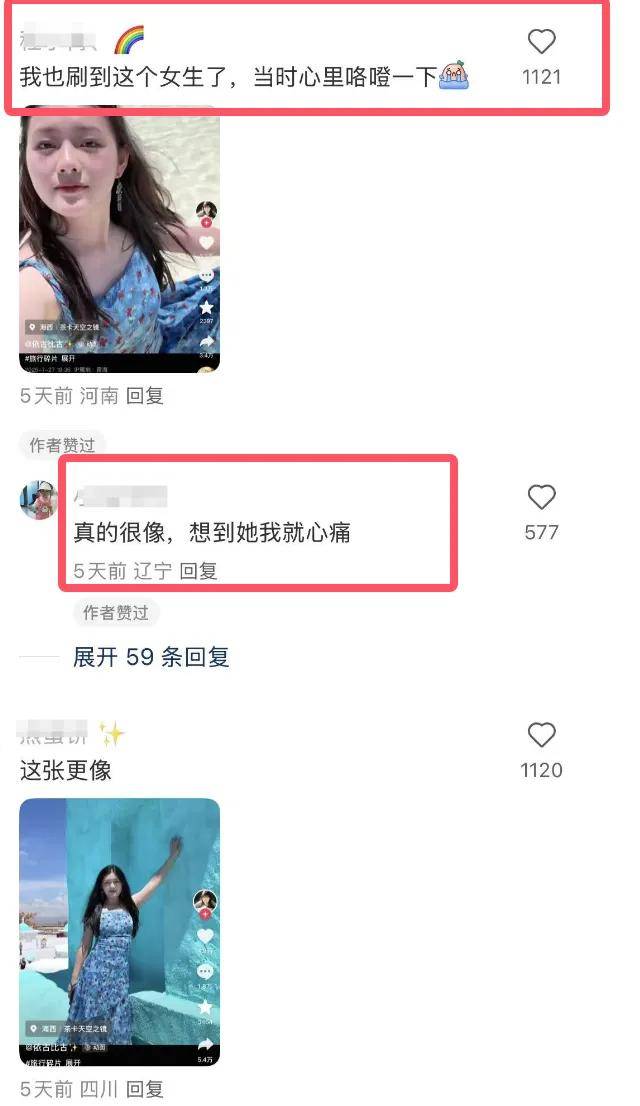Reply to the comment from 河南
640x1106 pixels.
pos(145,396)
